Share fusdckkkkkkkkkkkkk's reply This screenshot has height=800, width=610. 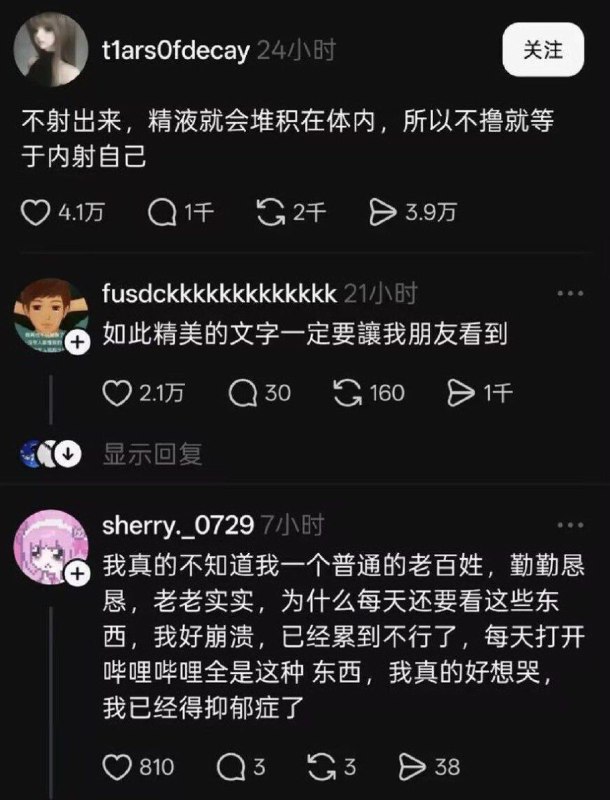tap(462, 393)
